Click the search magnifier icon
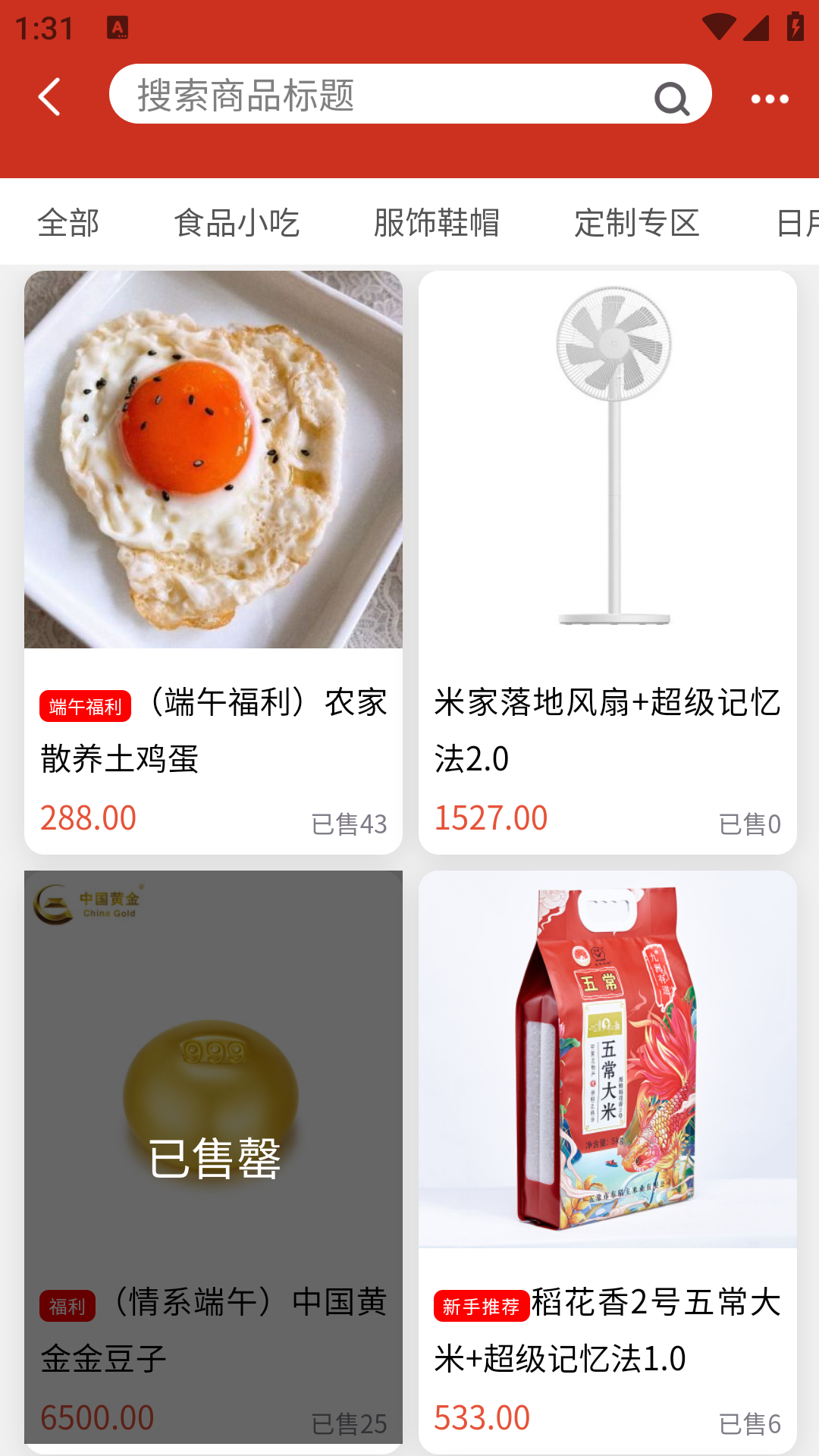Screen dimensions: 819x1456 point(670,96)
